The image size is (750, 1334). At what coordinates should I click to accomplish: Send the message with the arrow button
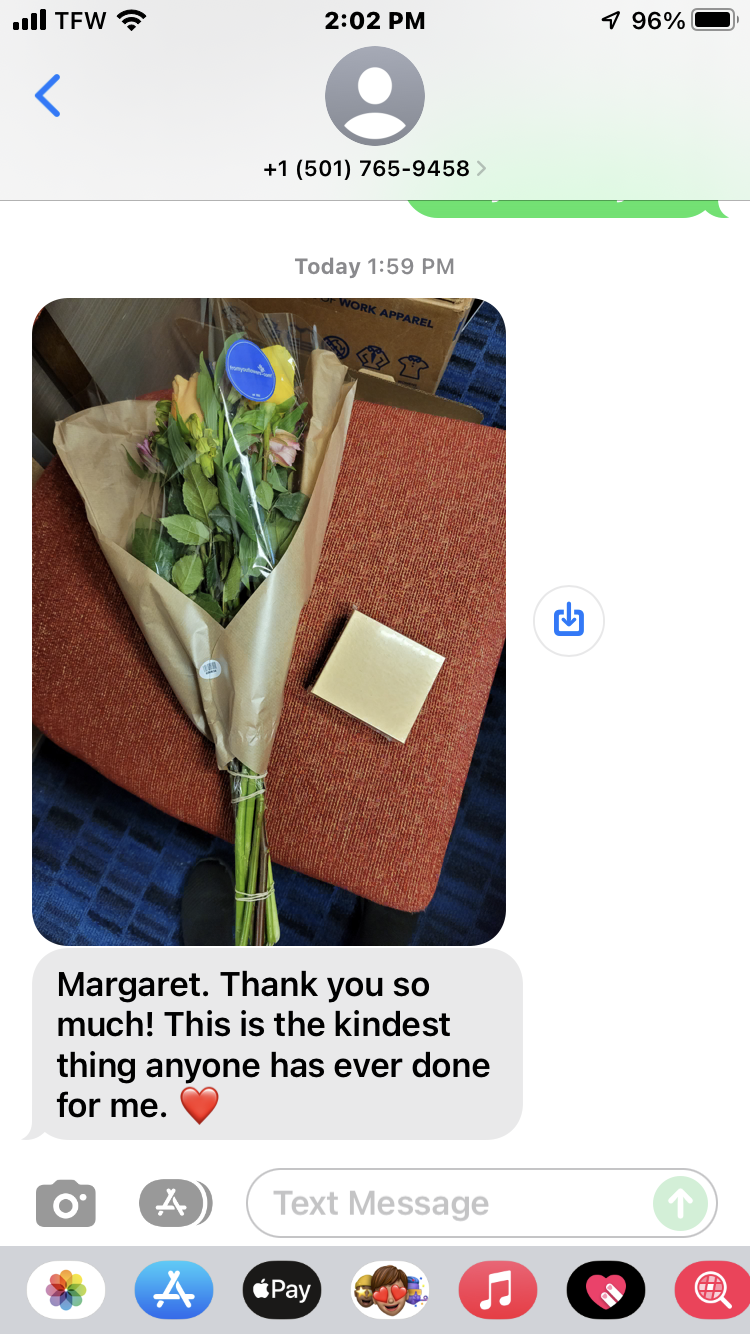pos(680,1203)
